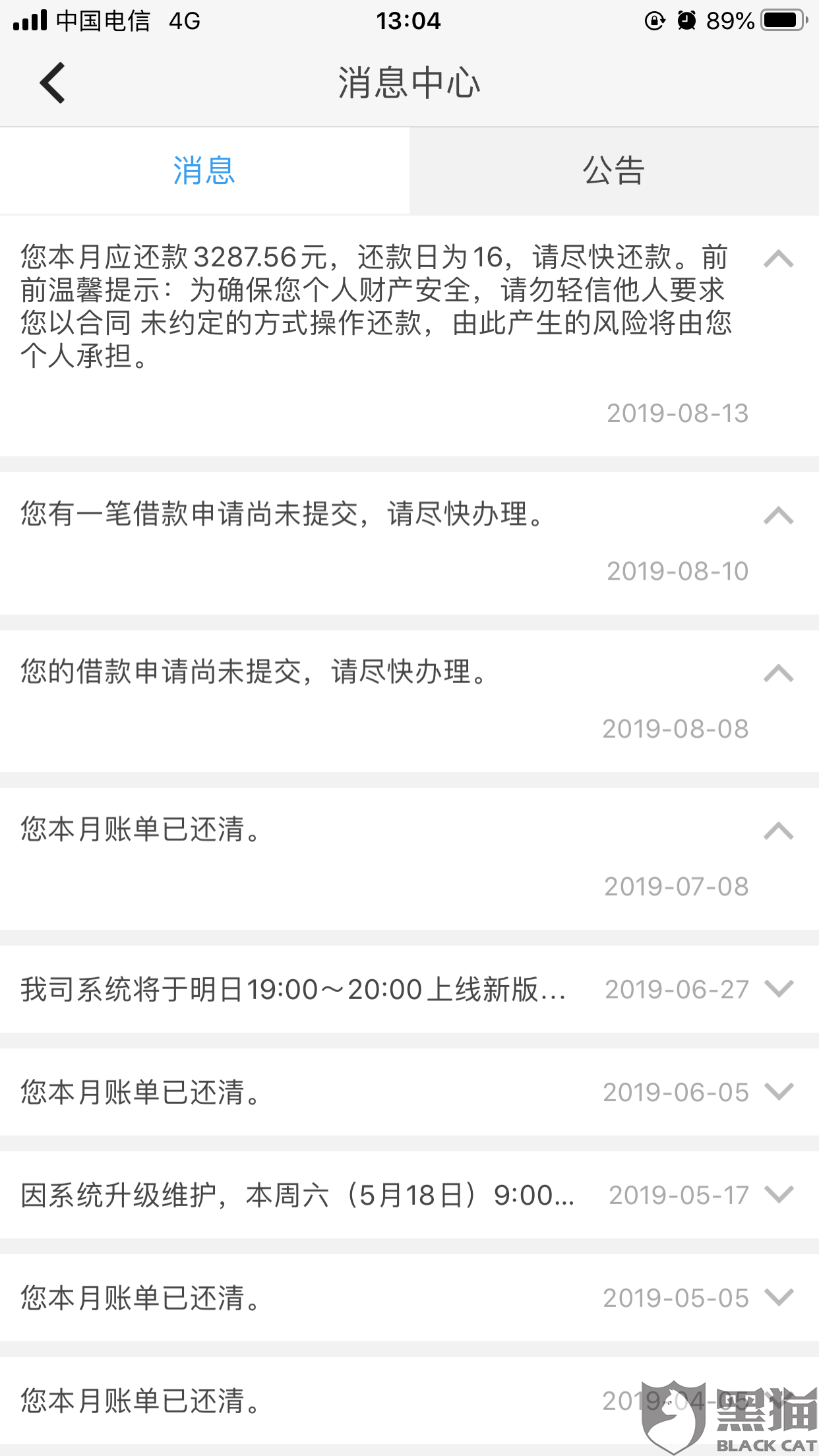Go back from 消息中心

(x=53, y=83)
